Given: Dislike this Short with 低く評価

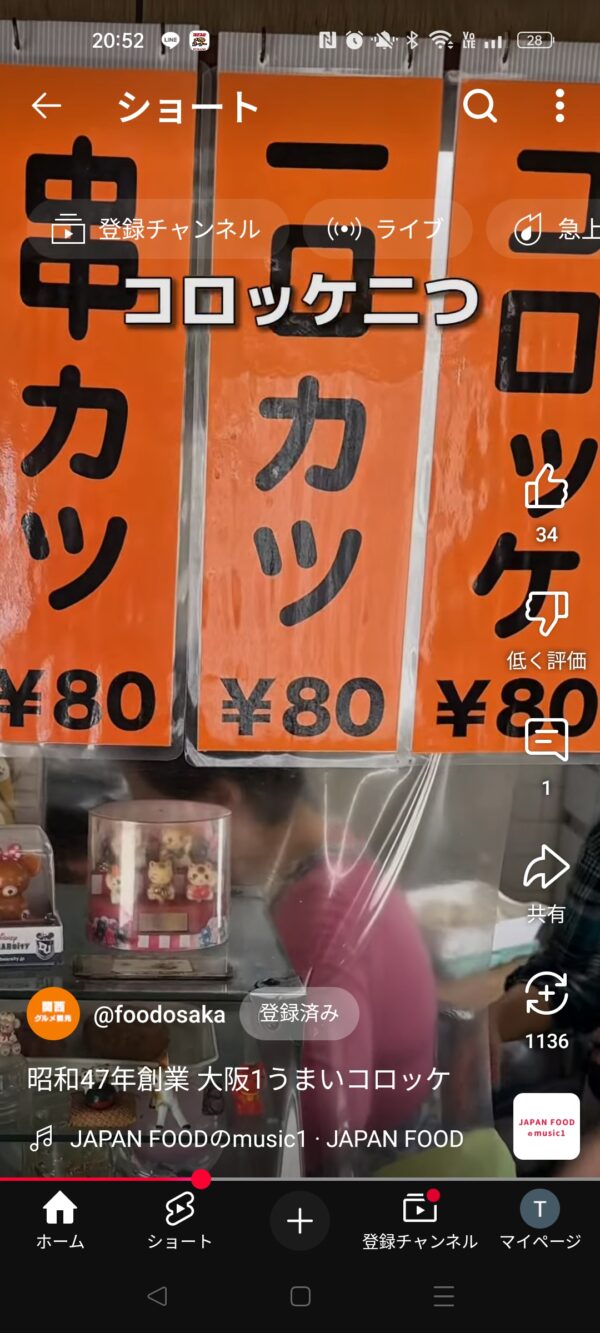Looking at the screenshot, I should (546, 614).
